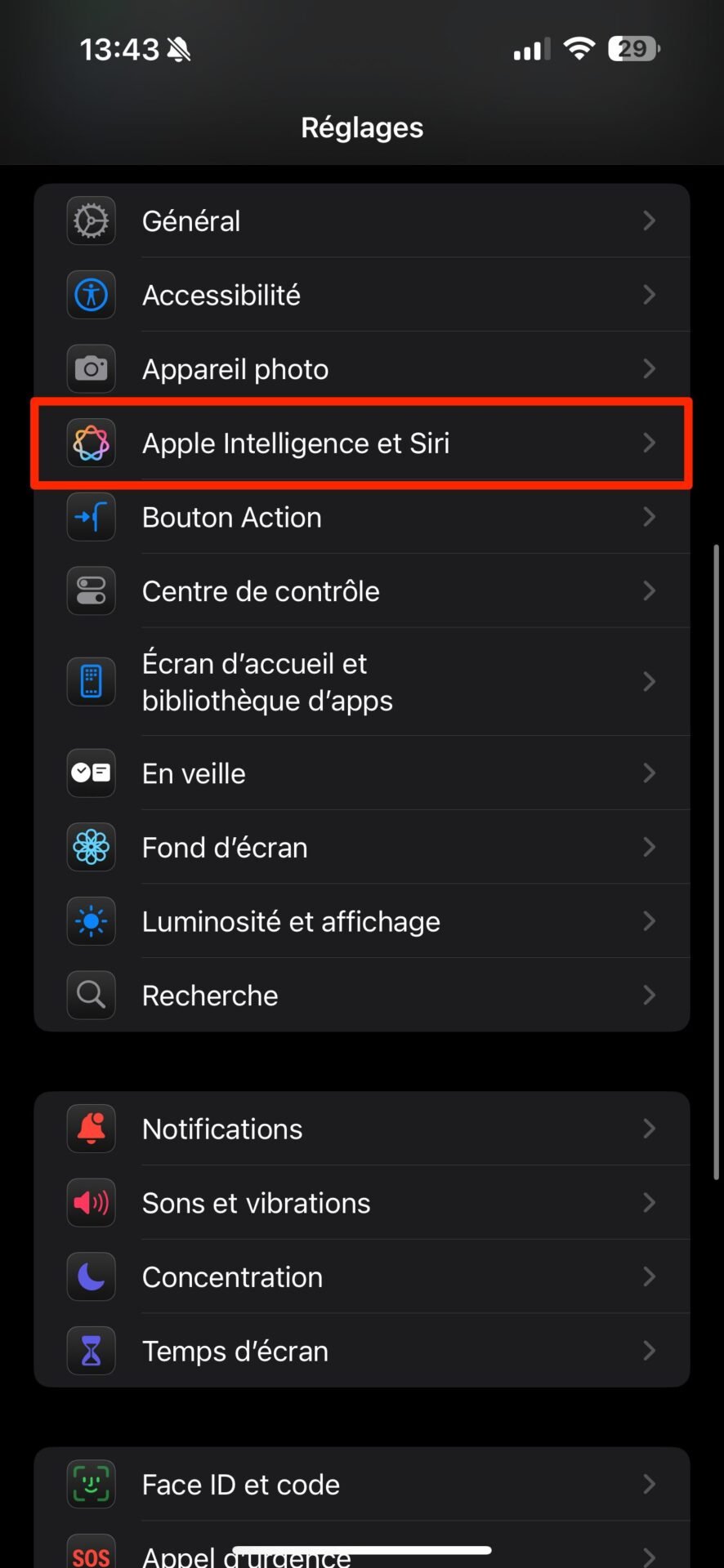Open Concentration settings

pos(362,1277)
